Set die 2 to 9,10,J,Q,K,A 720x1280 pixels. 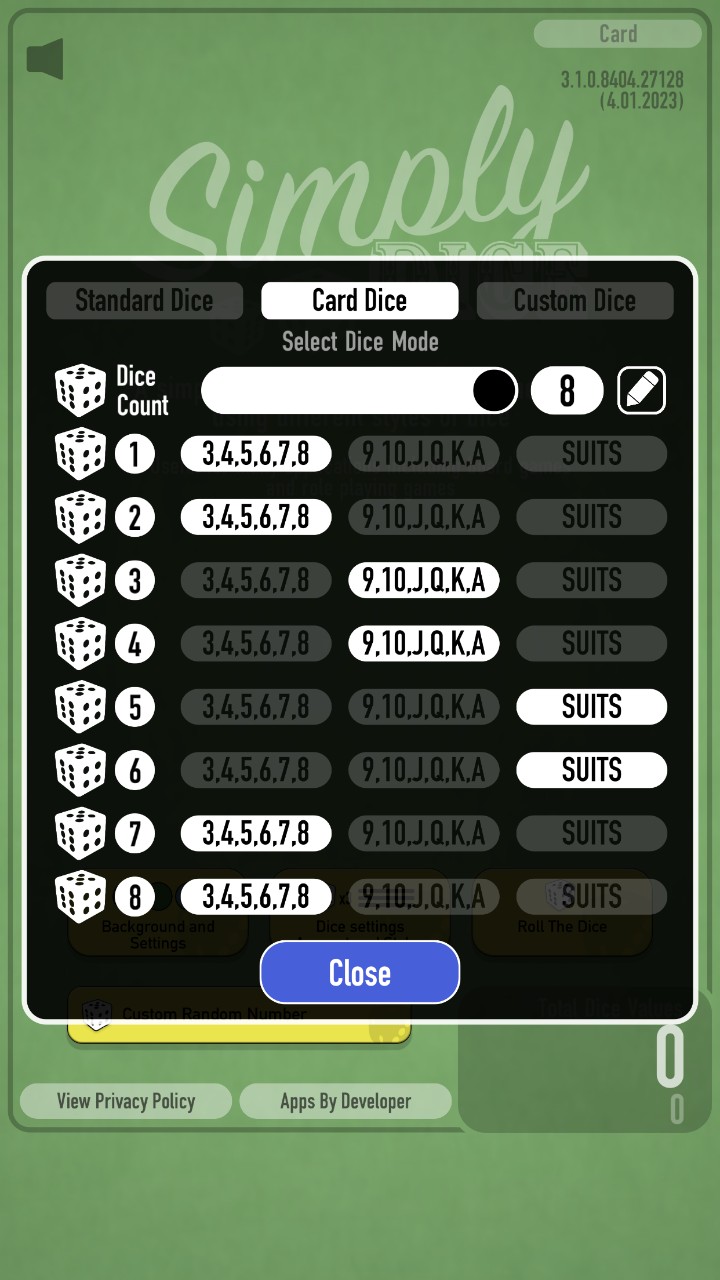(x=423, y=517)
